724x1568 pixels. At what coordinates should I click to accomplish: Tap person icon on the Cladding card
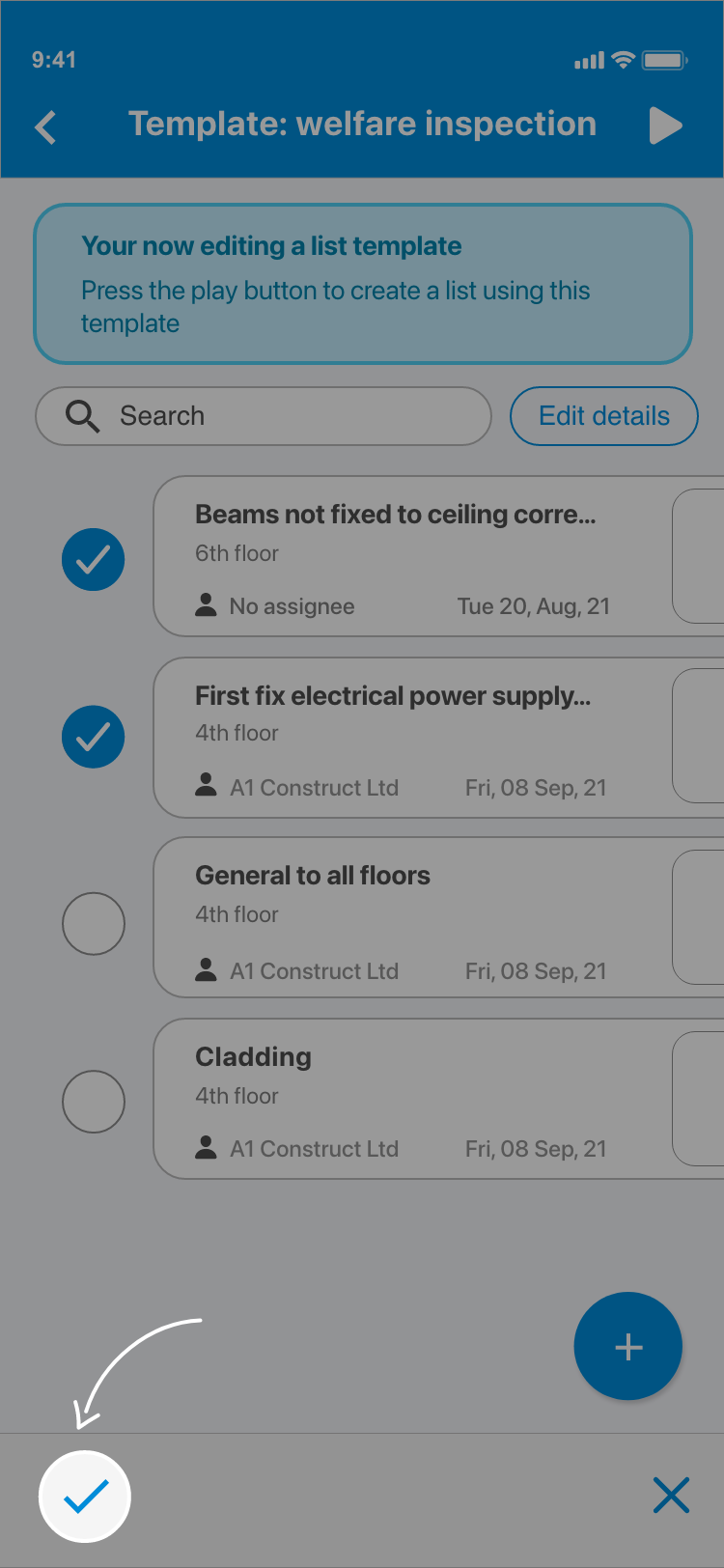coord(205,1147)
